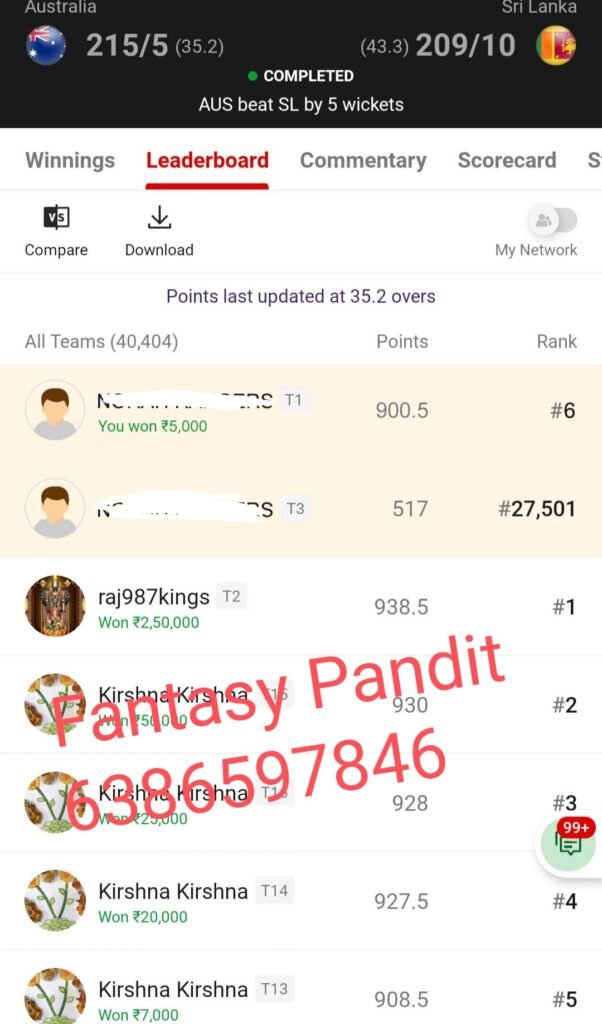Download the leaderboard teams
Image resolution: width=602 pixels, height=1024 pixels.
[x=159, y=231]
